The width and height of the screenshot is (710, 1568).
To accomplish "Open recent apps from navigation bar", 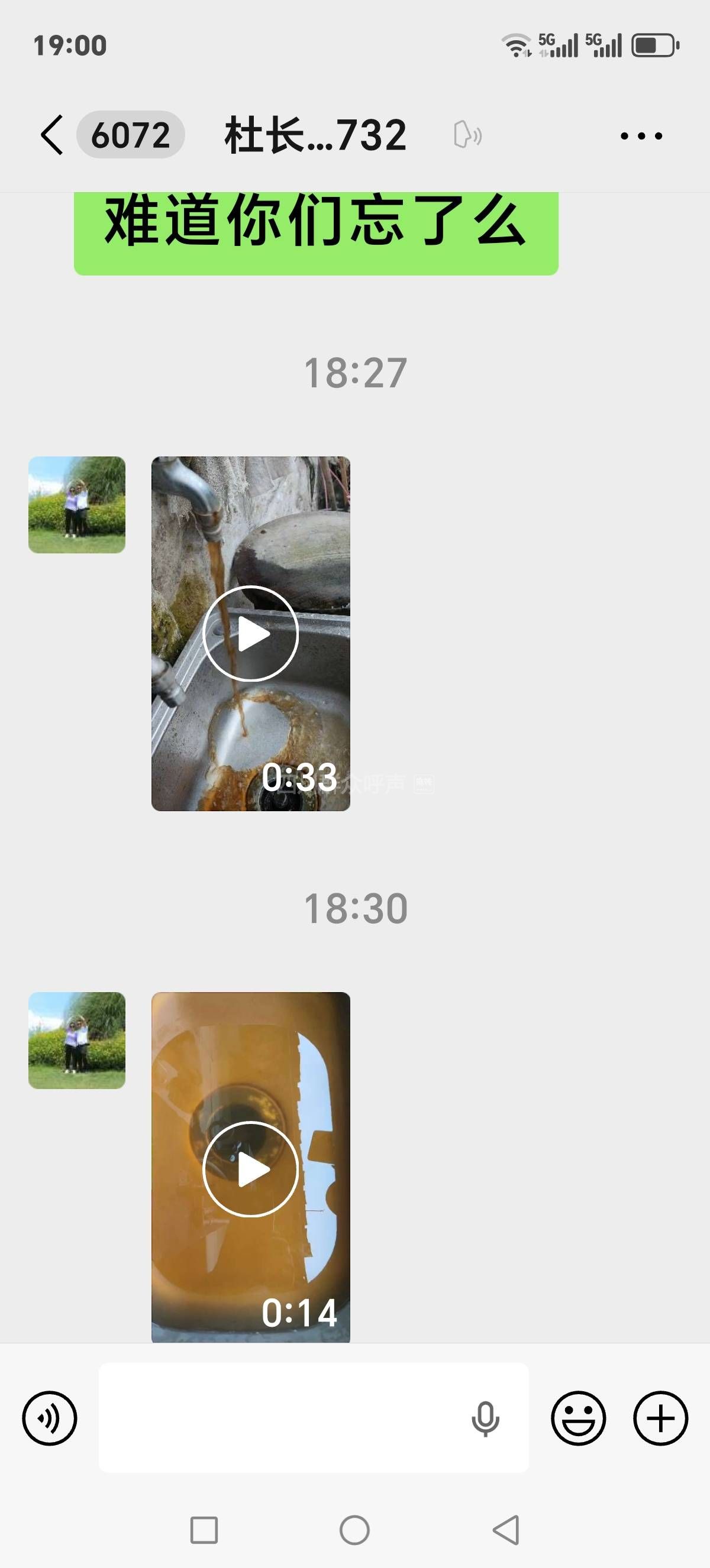I will [x=204, y=1530].
